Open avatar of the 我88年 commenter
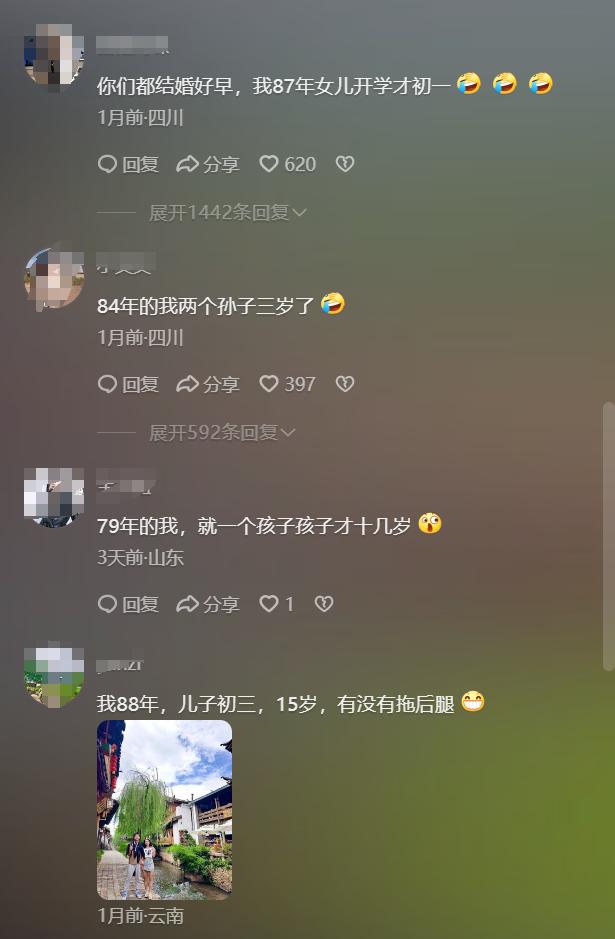 (53, 677)
